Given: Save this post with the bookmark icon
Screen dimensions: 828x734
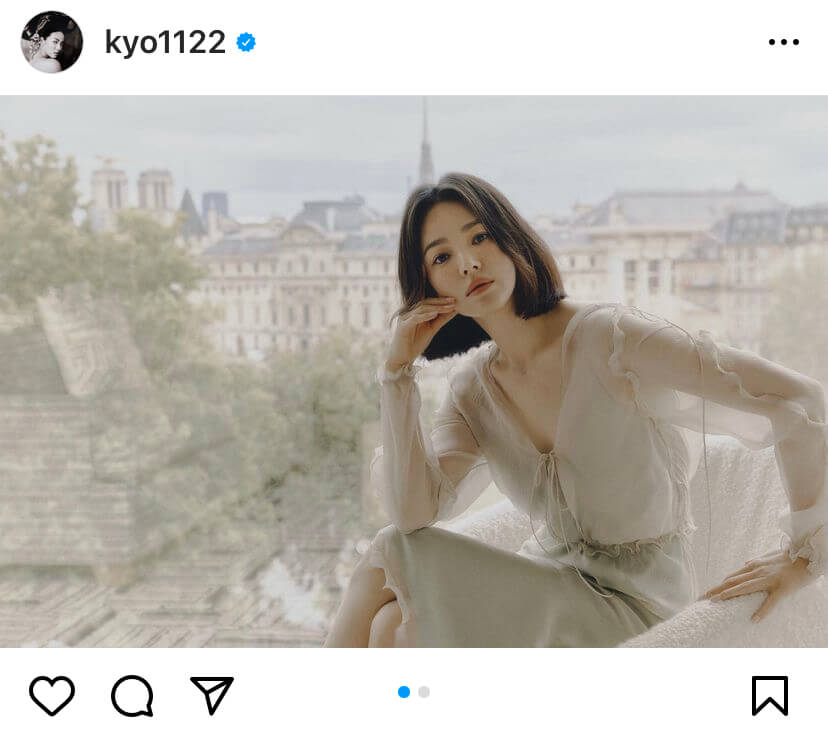Looking at the screenshot, I should [x=769, y=695].
